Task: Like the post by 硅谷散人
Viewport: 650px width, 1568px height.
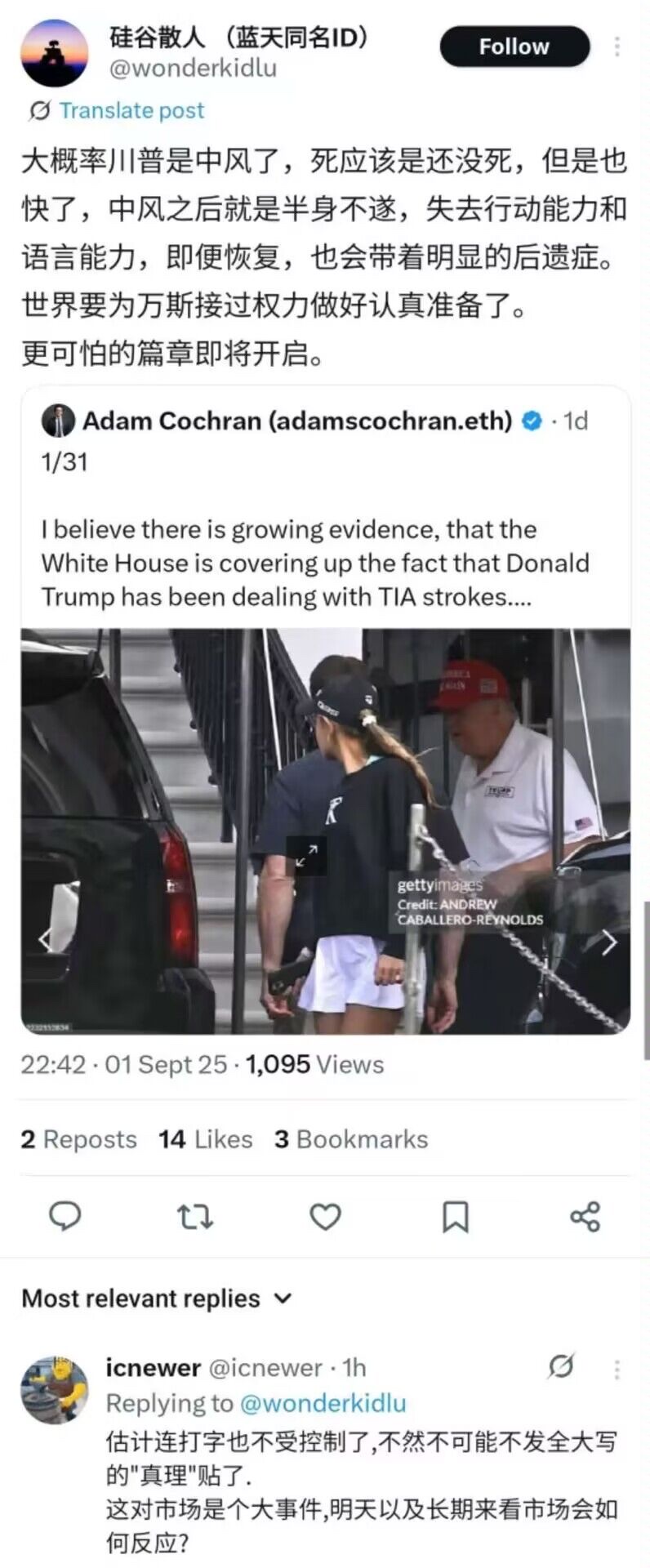Action: pyautogui.click(x=325, y=1217)
